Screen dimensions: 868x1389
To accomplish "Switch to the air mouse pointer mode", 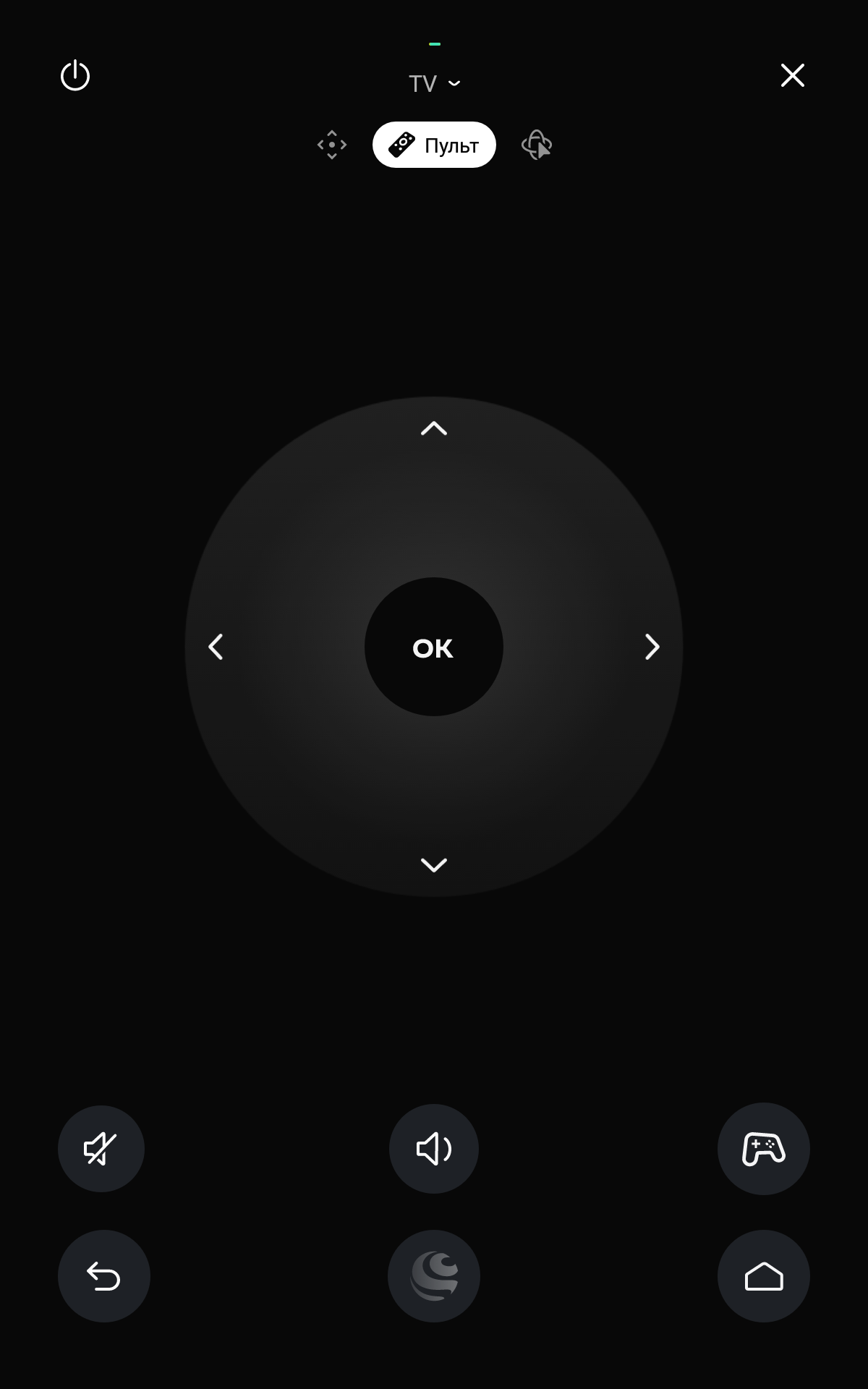I will [x=537, y=145].
